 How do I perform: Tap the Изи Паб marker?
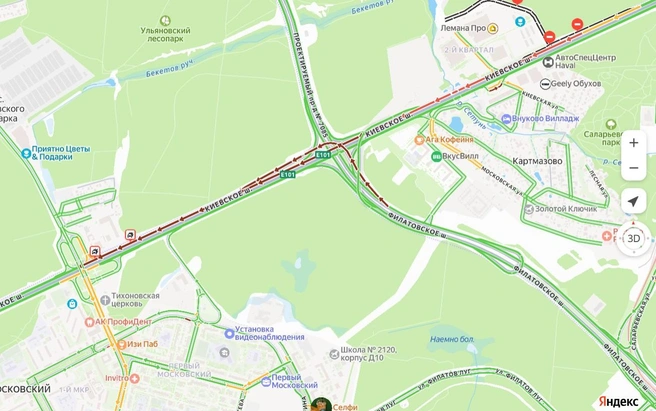tap(119, 344)
